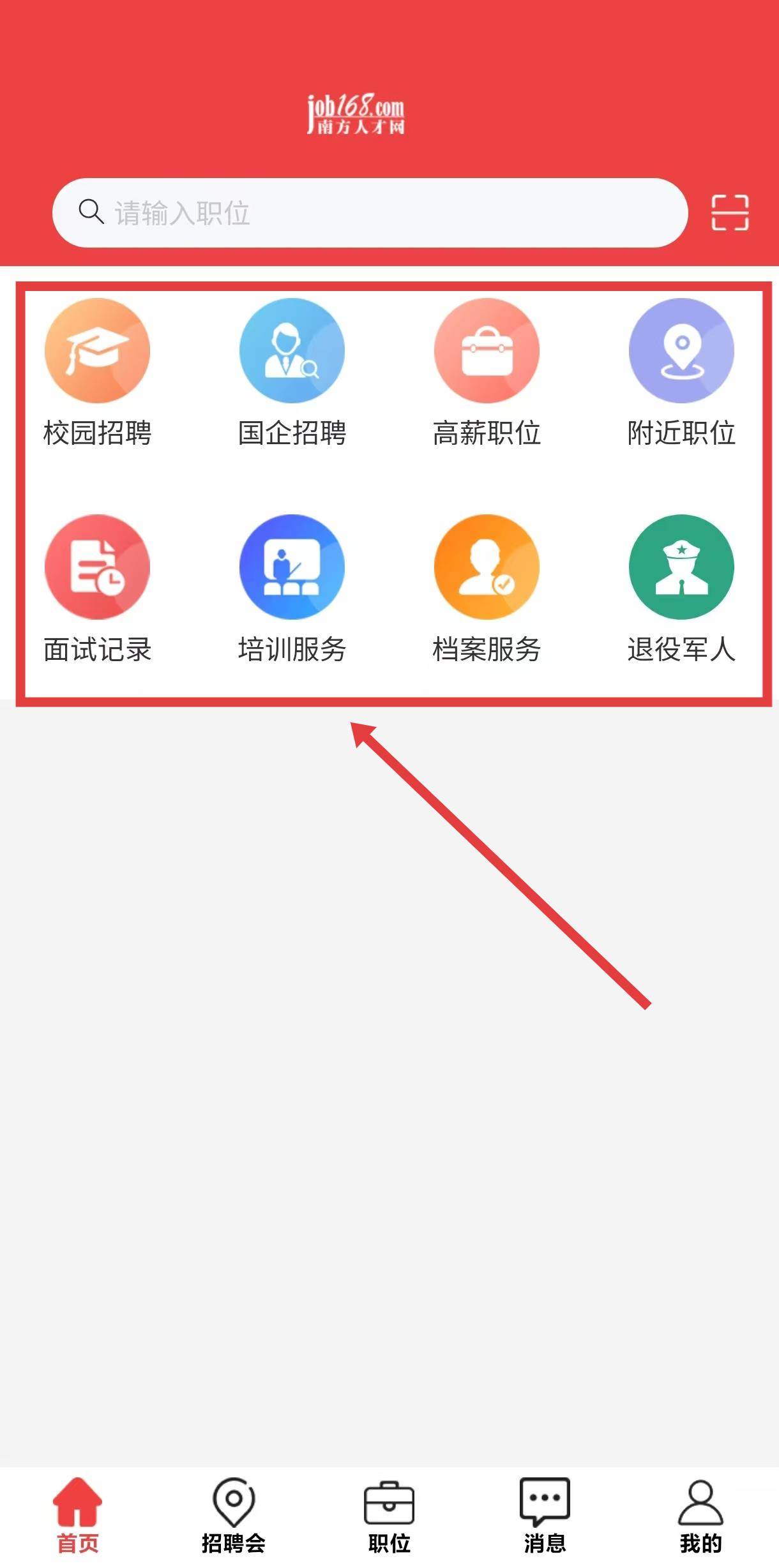The image size is (779, 1568).
Task: Switch to the 招聘会 job fair tab
Action: coord(234,1516)
